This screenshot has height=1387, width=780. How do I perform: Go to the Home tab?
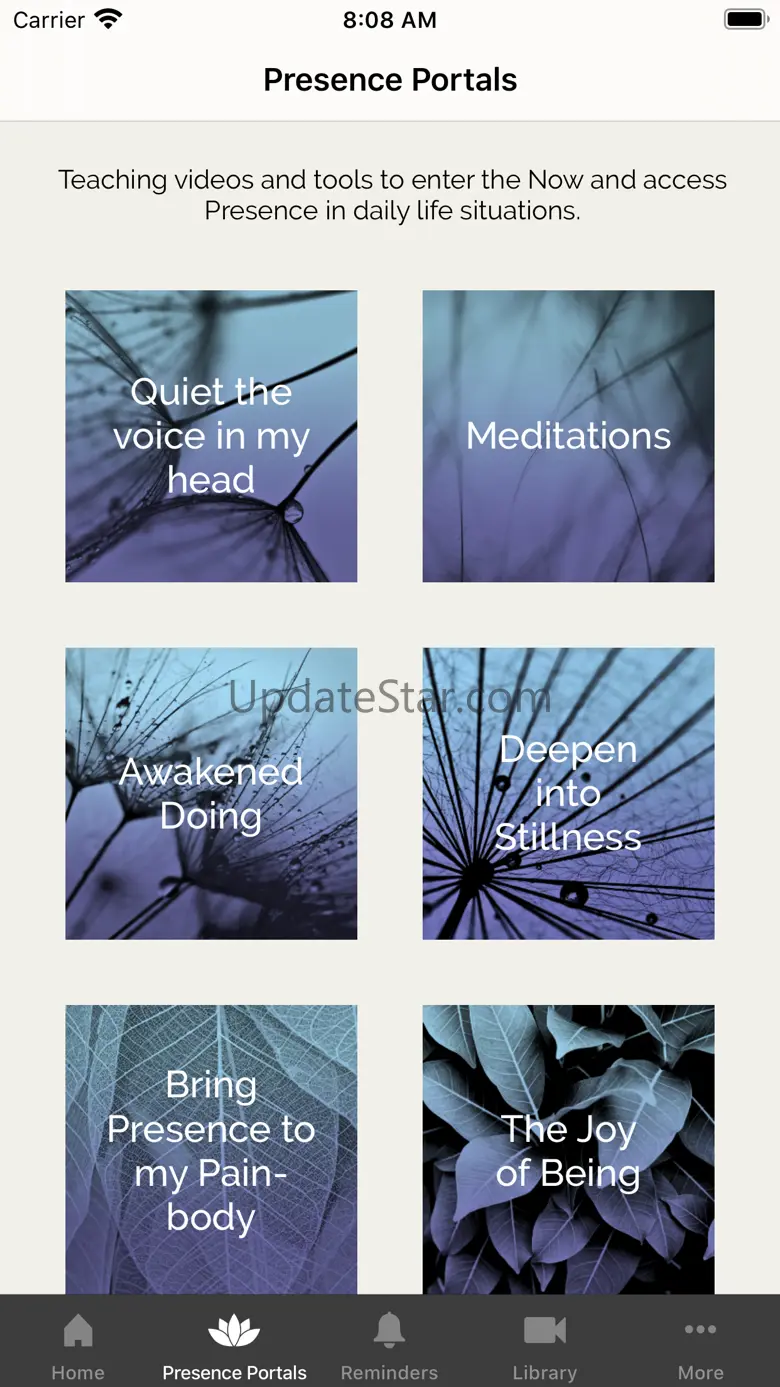pyautogui.click(x=78, y=1345)
